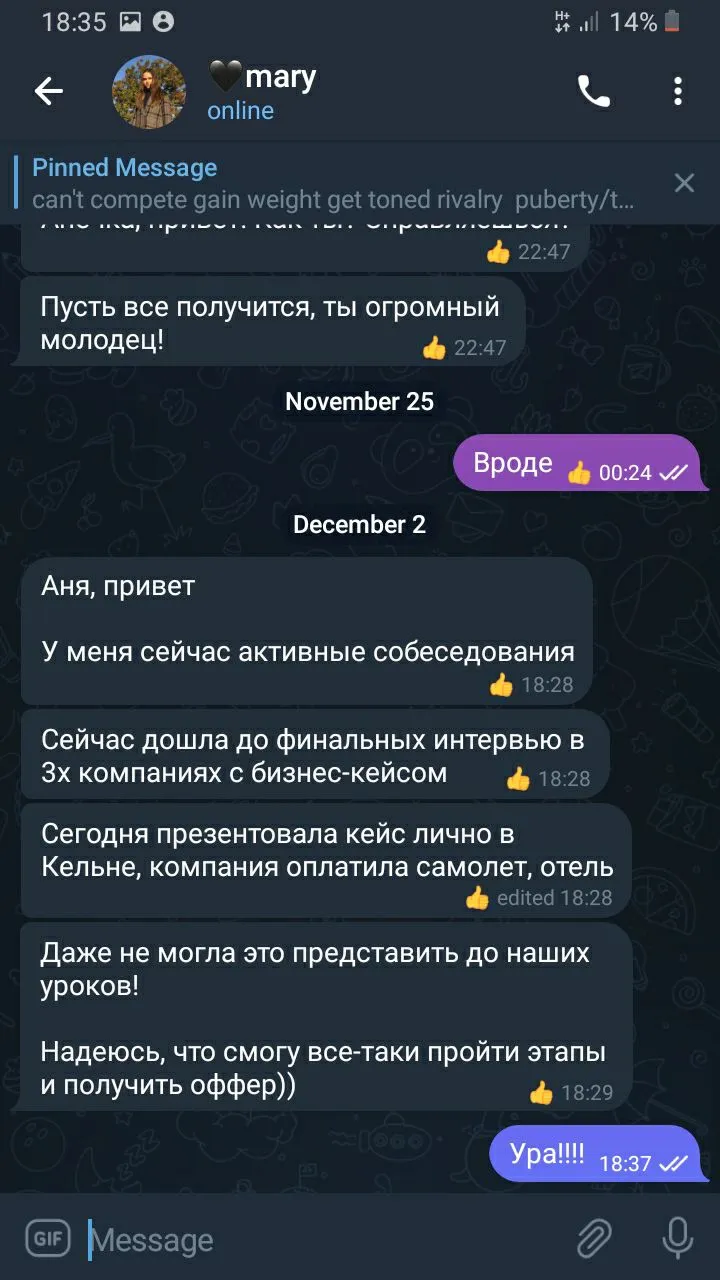The width and height of the screenshot is (720, 1280).
Task: Tap the reaction on 'Даже не могла' message
Action: pos(541,1093)
